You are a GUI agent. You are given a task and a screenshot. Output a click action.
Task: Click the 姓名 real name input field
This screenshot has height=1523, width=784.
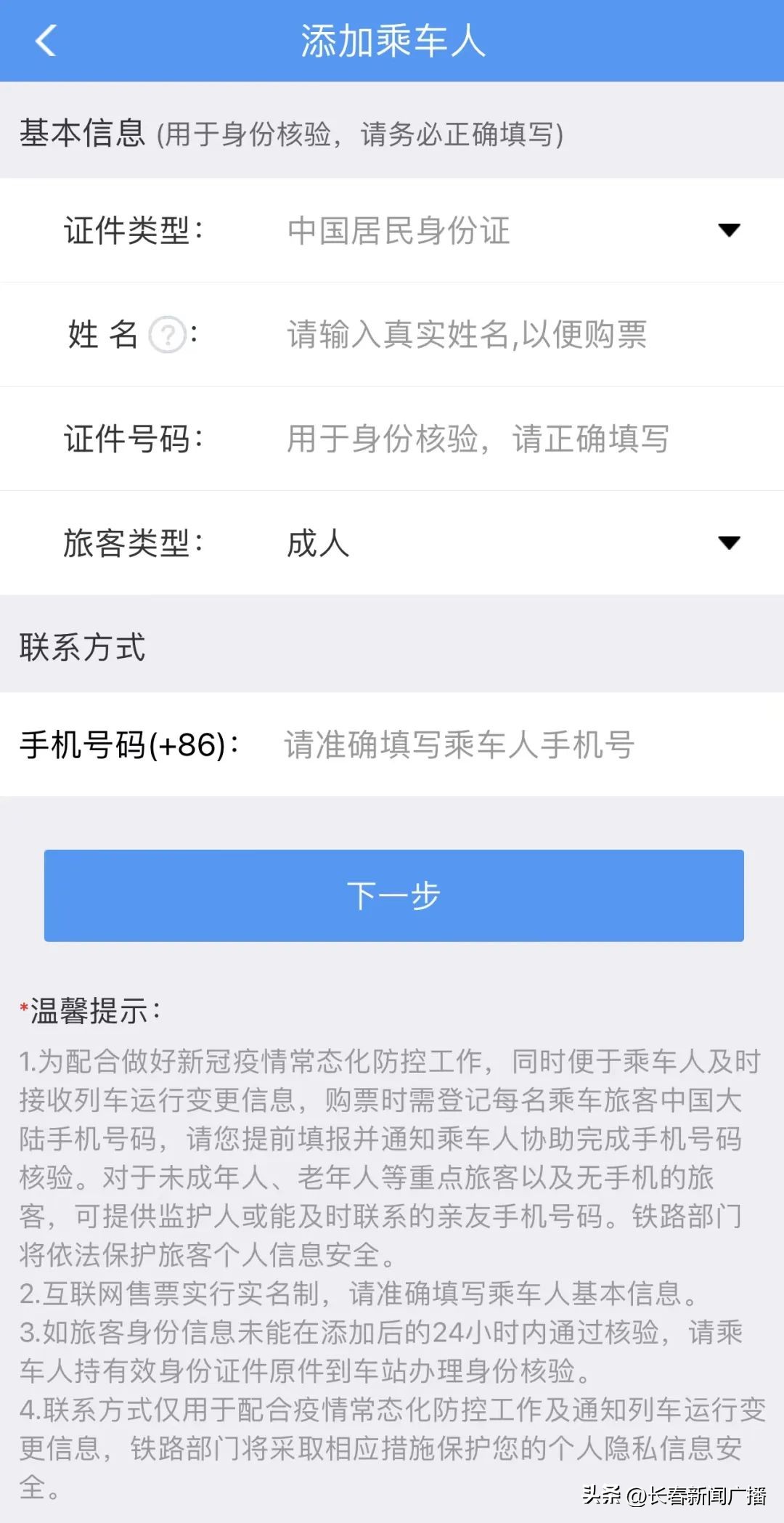[465, 336]
